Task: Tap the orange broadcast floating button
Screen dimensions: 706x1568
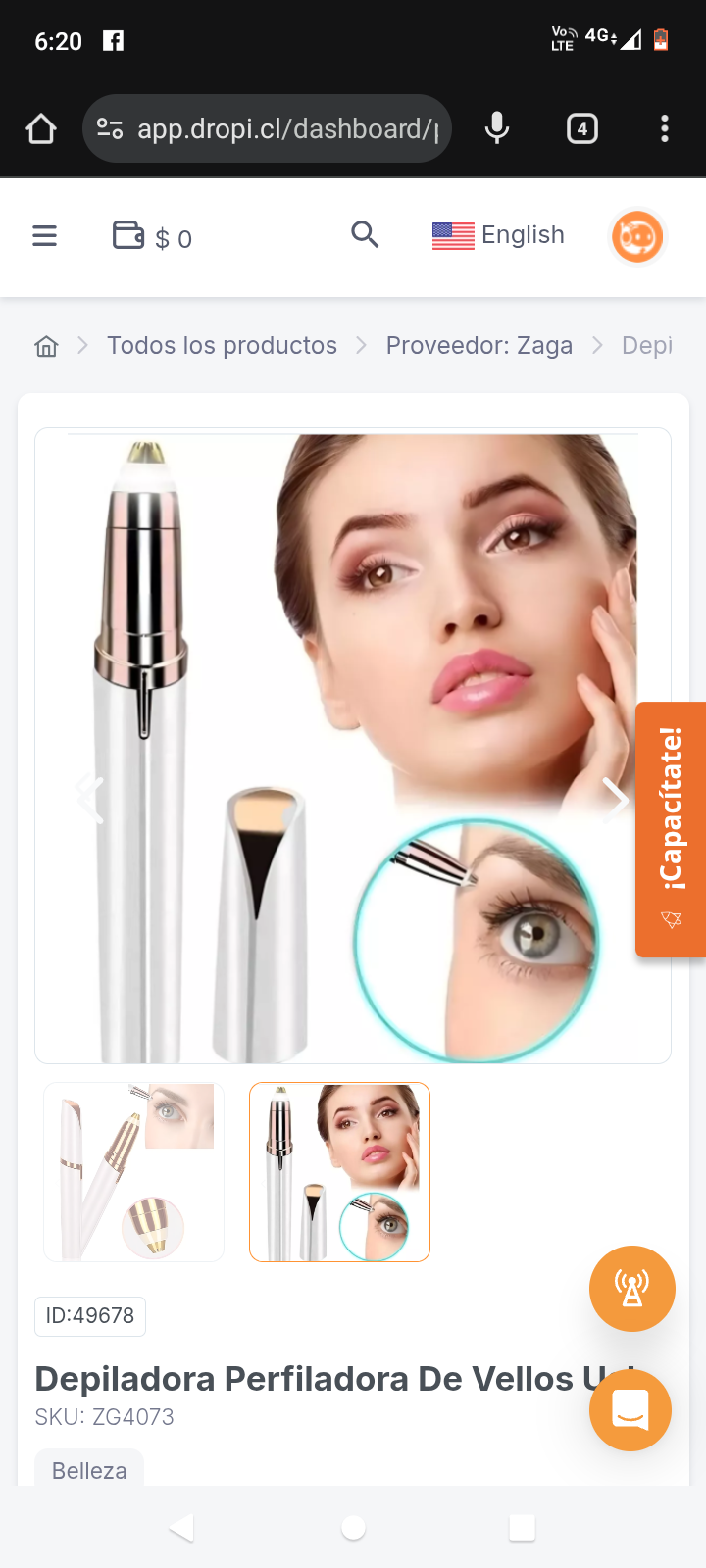Action: click(x=631, y=1288)
